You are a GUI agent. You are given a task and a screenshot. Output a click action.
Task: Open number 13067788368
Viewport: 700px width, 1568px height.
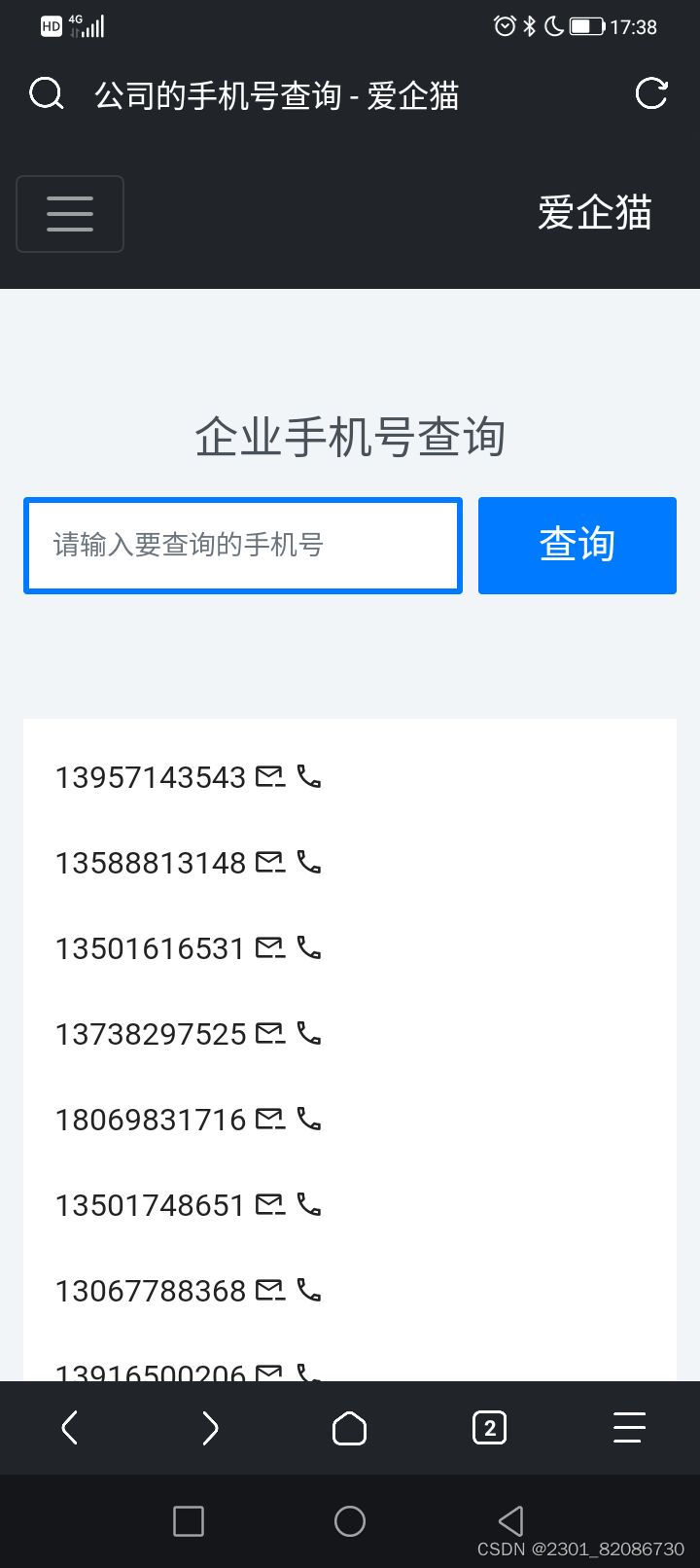coord(151,1291)
